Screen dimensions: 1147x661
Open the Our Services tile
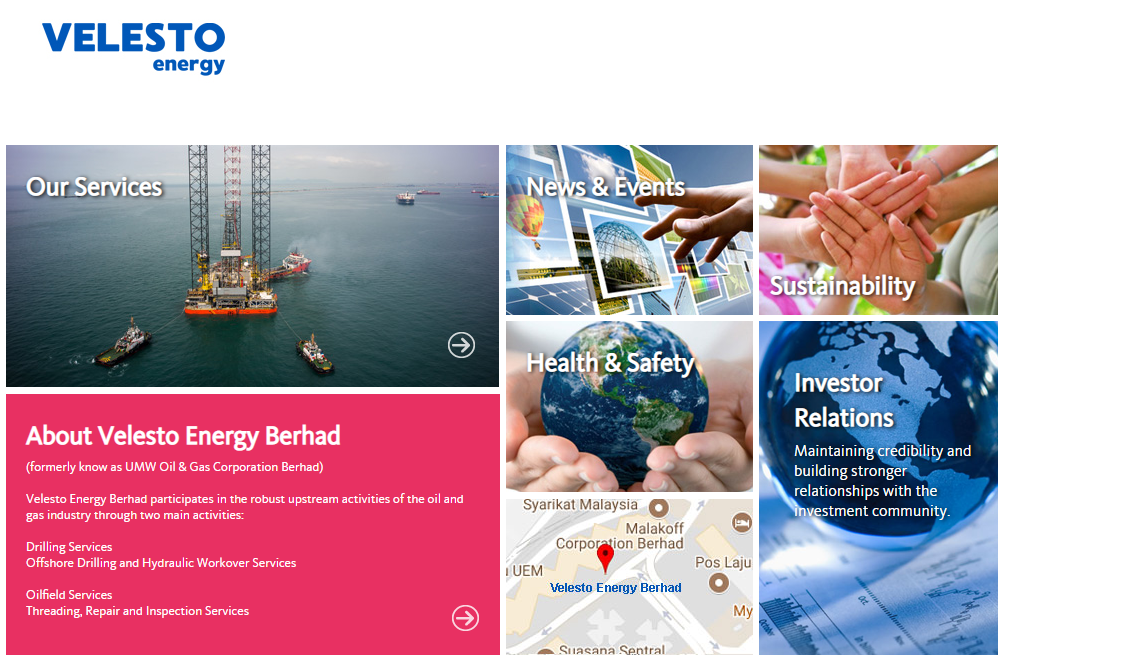[252, 265]
